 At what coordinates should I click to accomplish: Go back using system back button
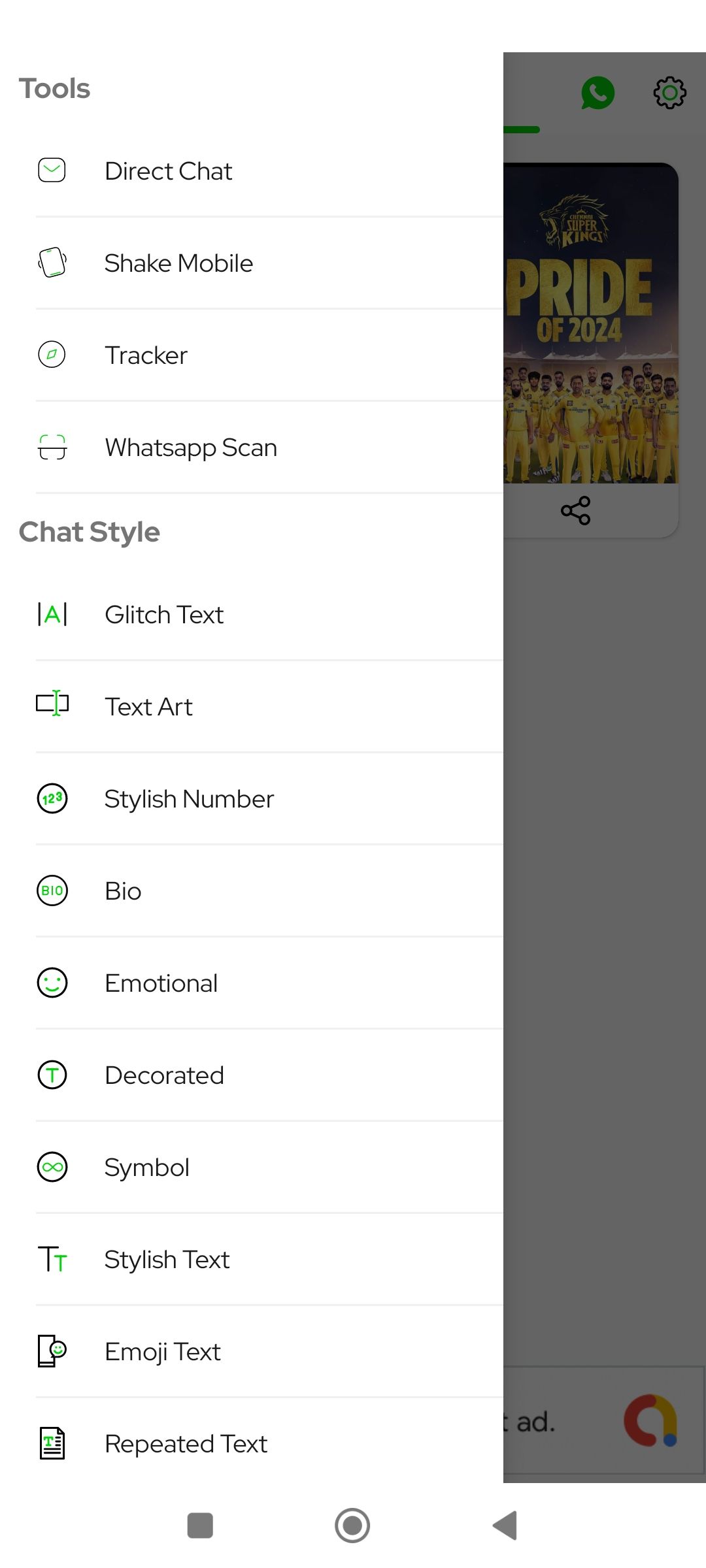tap(505, 1526)
